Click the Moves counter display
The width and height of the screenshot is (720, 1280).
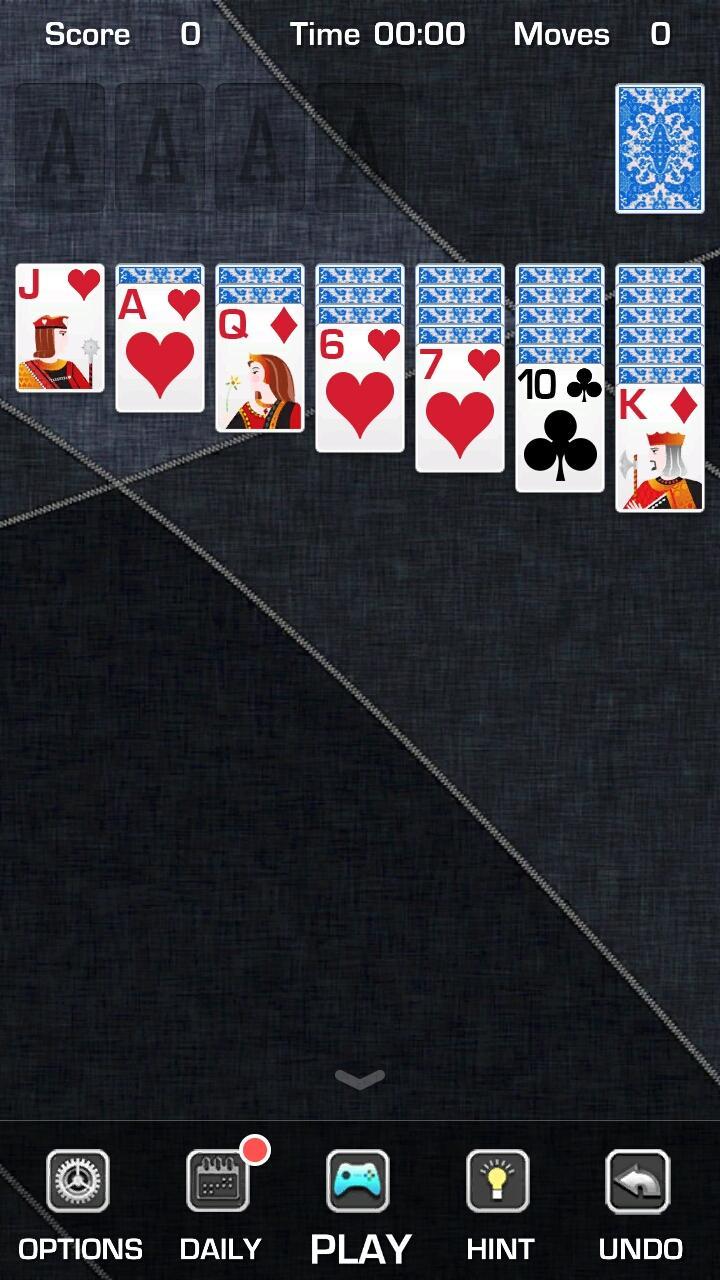(x=600, y=33)
